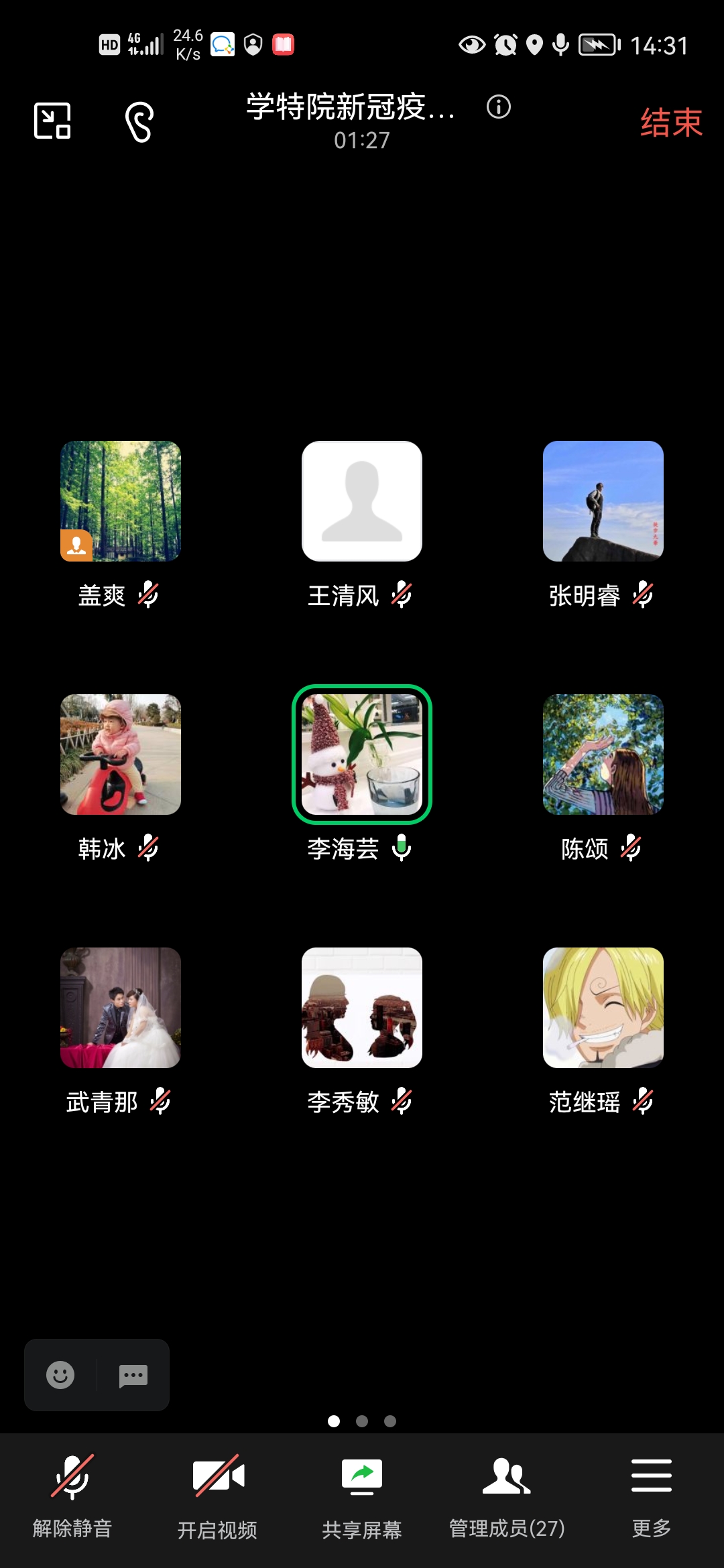Minimize the meeting to a floating window

(x=52, y=121)
